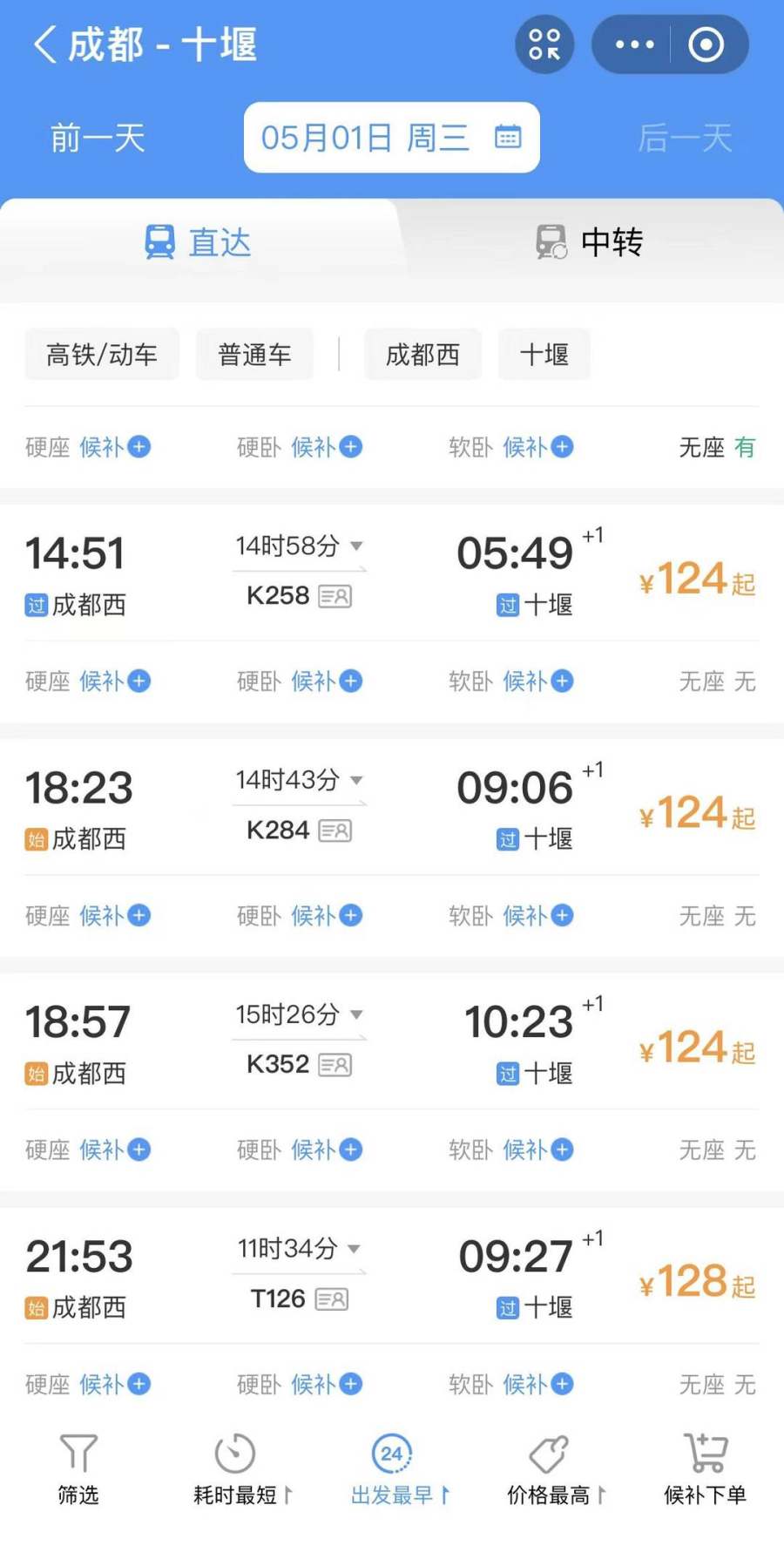784x1546 pixels.
Task: Open the four-dot shortcut icon in header
Action: (544, 44)
